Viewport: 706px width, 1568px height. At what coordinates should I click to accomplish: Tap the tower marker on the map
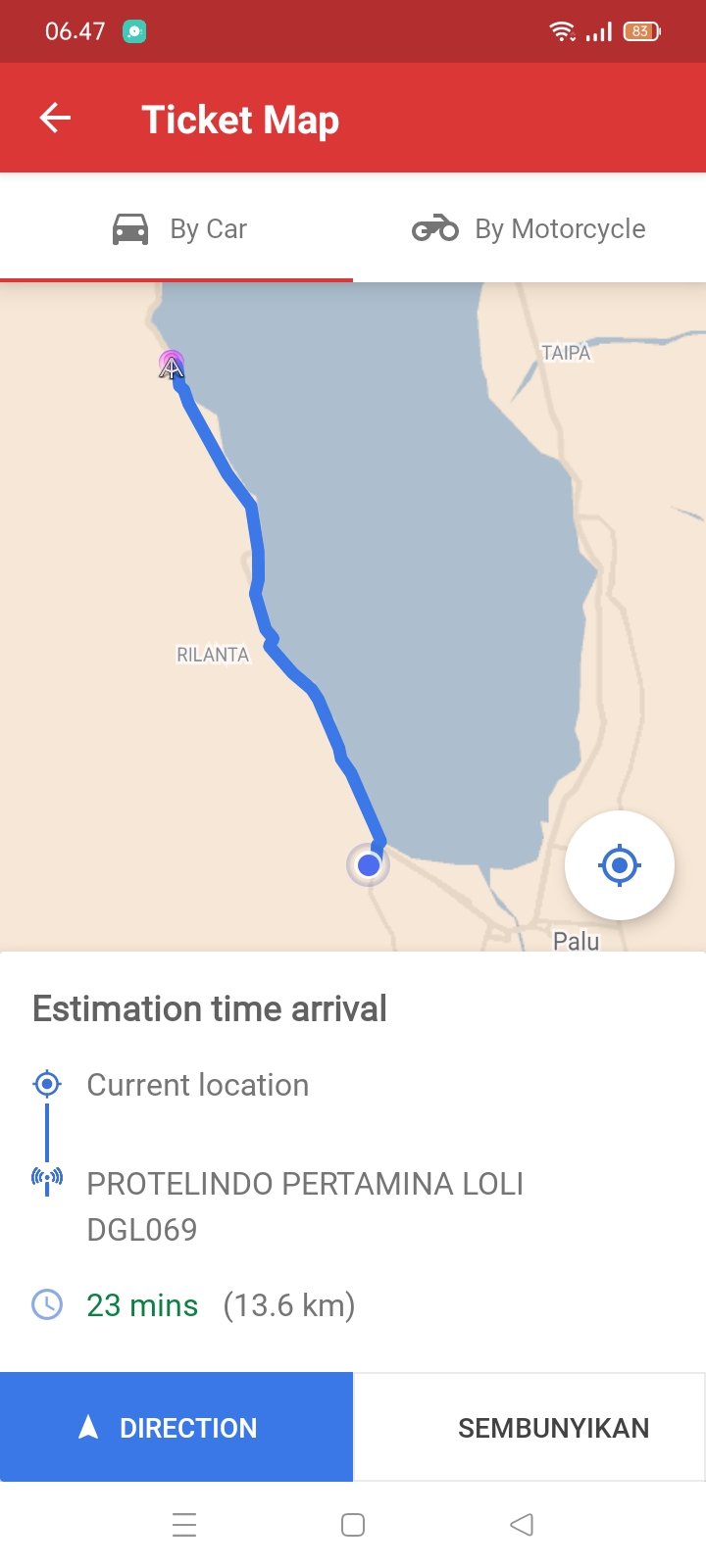coord(172,366)
